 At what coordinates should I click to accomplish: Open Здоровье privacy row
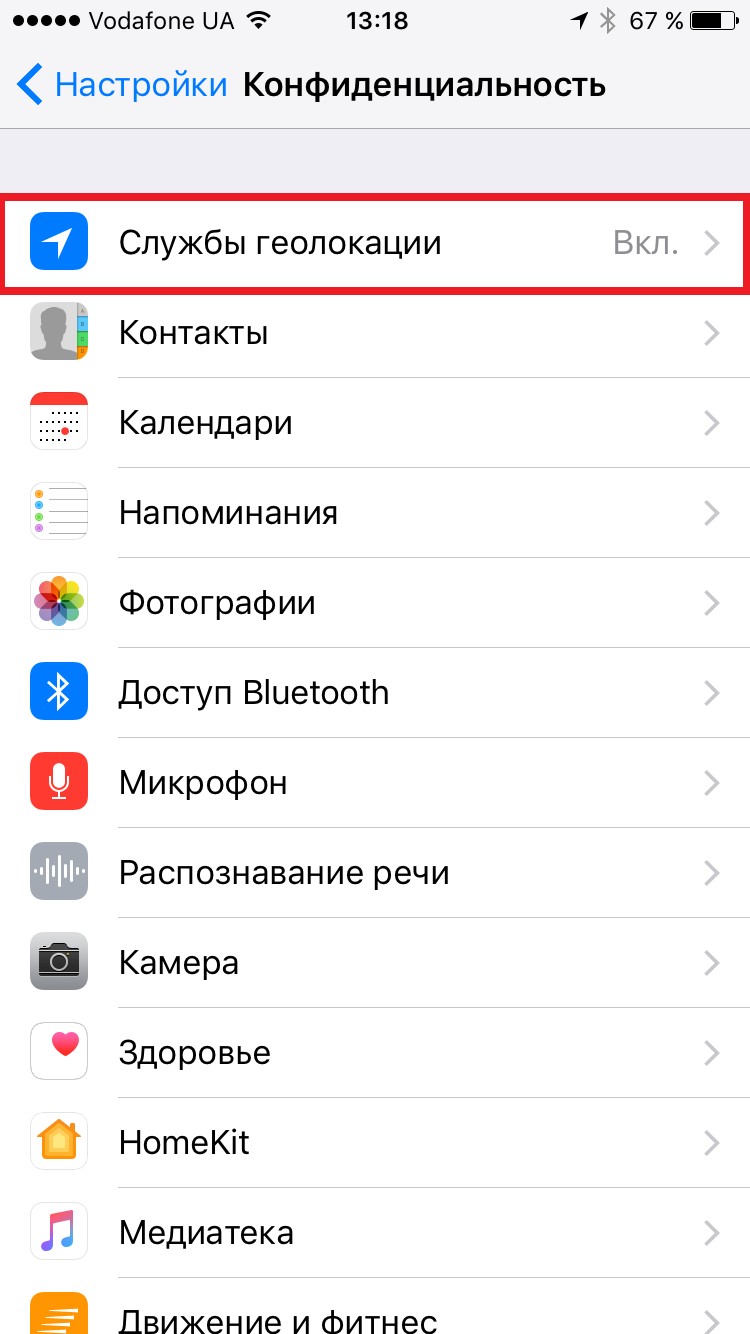pos(375,1053)
